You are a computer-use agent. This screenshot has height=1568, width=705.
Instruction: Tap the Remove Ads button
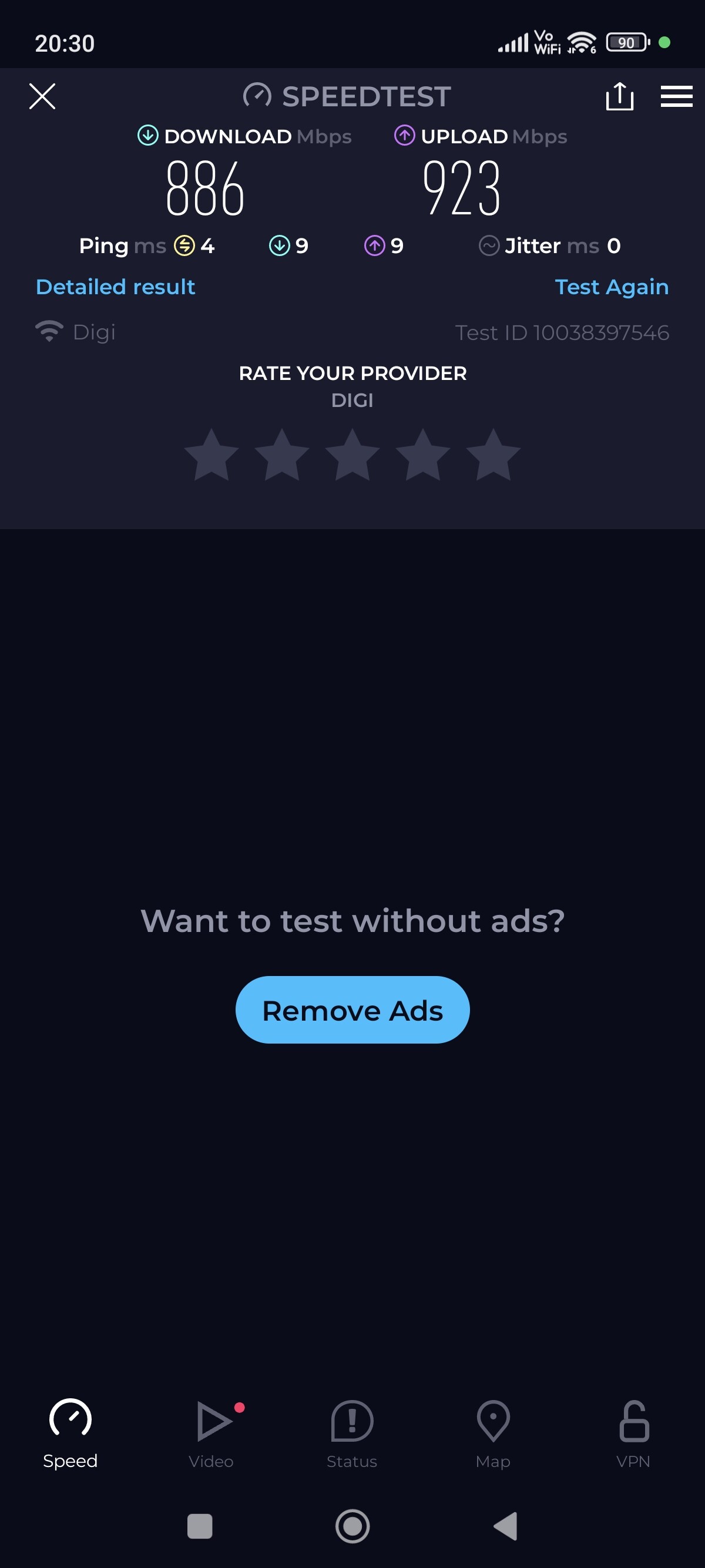pos(352,1010)
